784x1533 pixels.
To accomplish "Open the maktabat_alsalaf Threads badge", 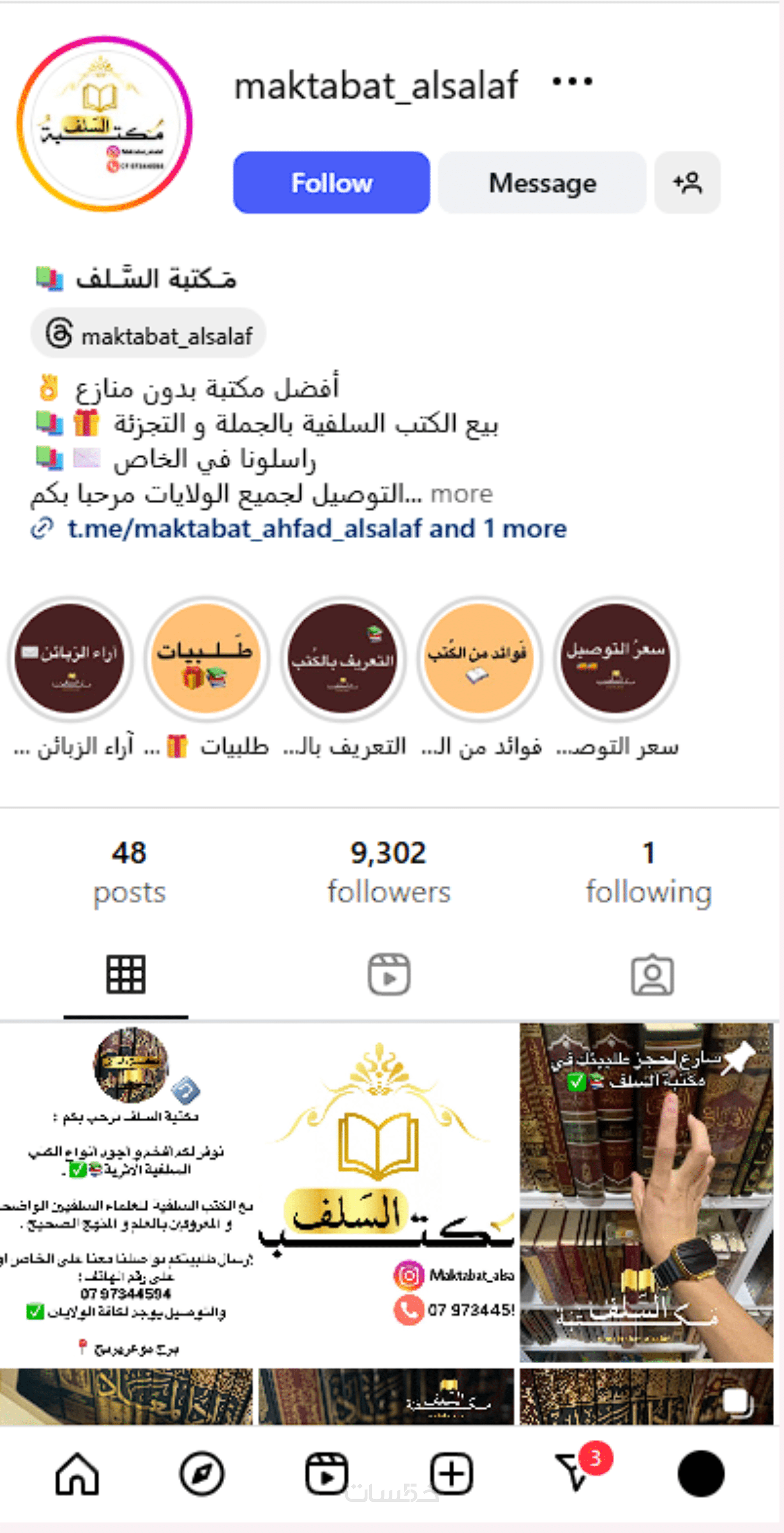I will (148, 335).
